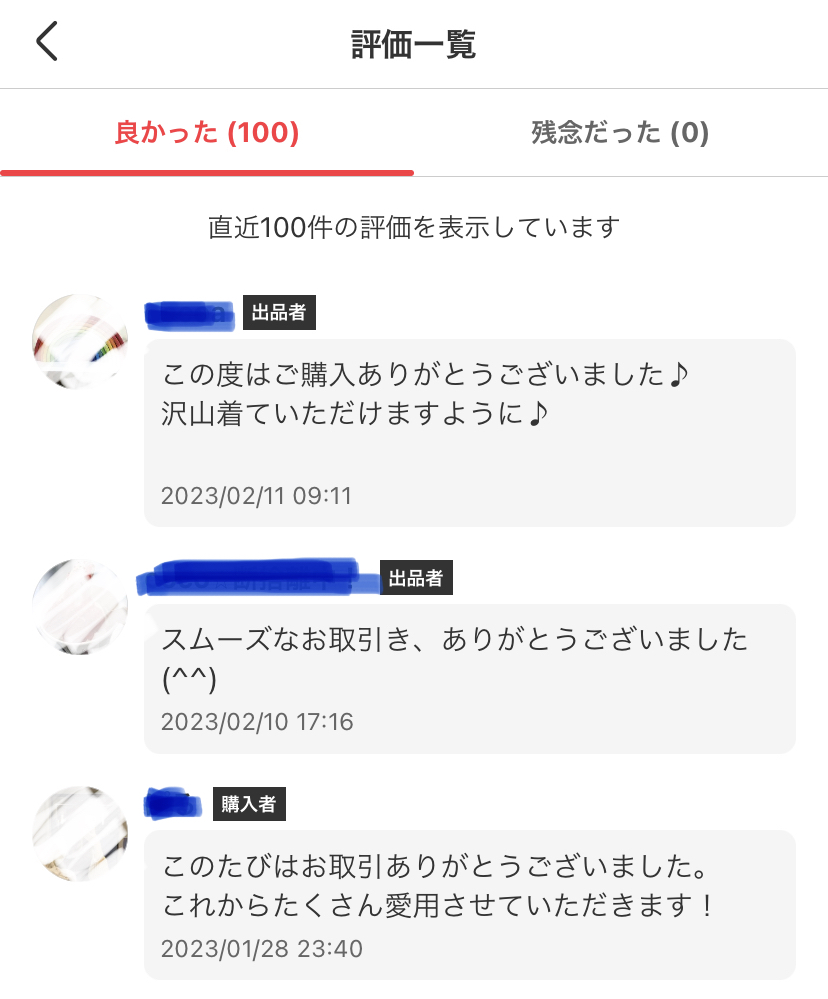Select the 良かった (100) tab
This screenshot has width=828, height=999.
point(207,133)
